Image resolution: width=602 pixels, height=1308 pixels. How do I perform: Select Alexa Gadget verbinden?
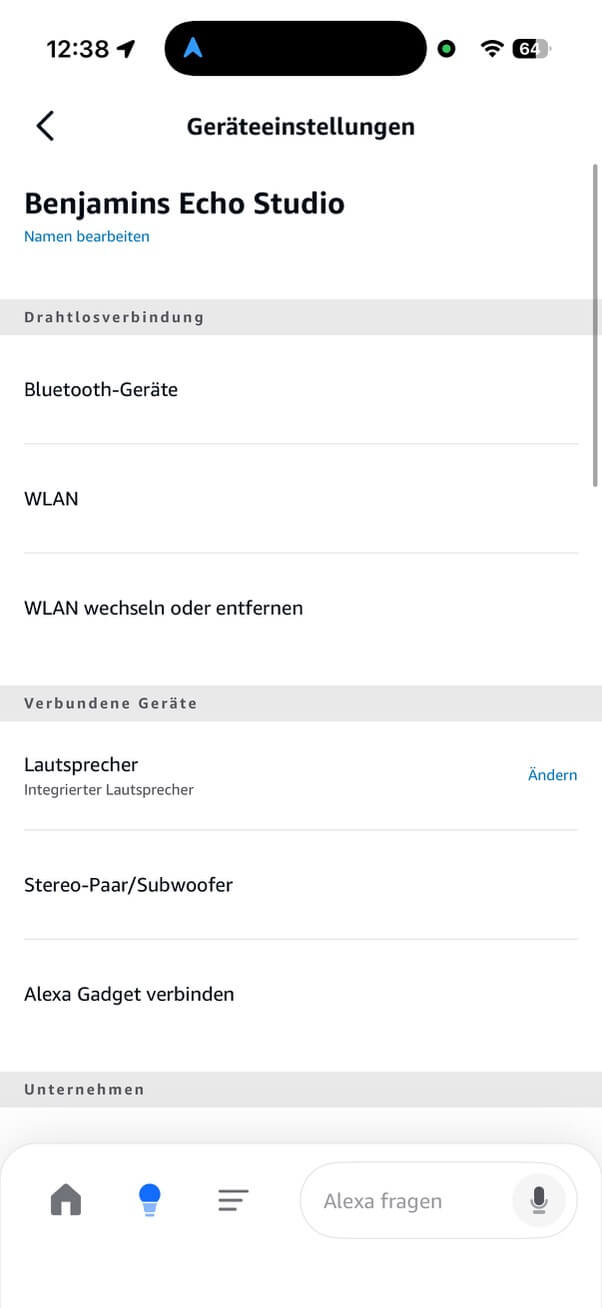pos(129,994)
